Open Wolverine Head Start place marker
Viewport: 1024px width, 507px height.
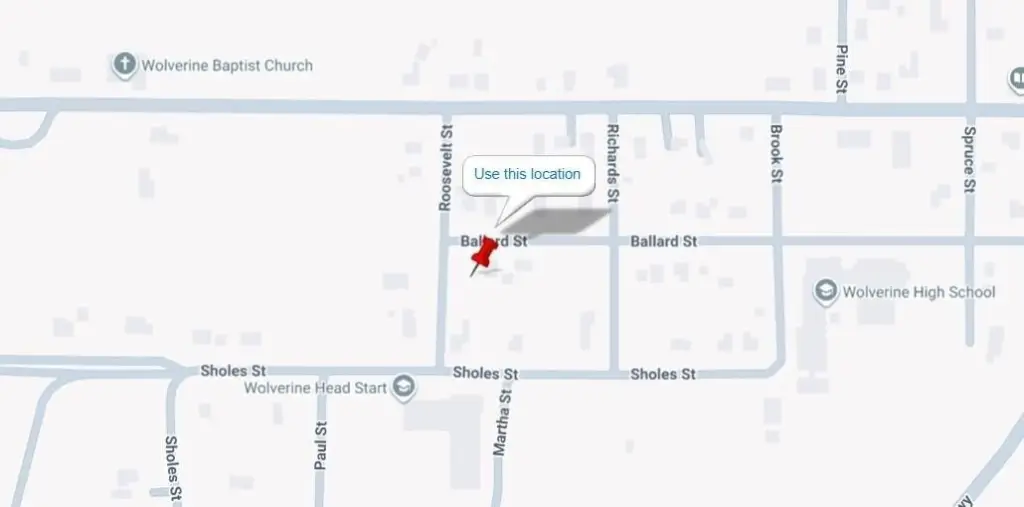point(403,387)
